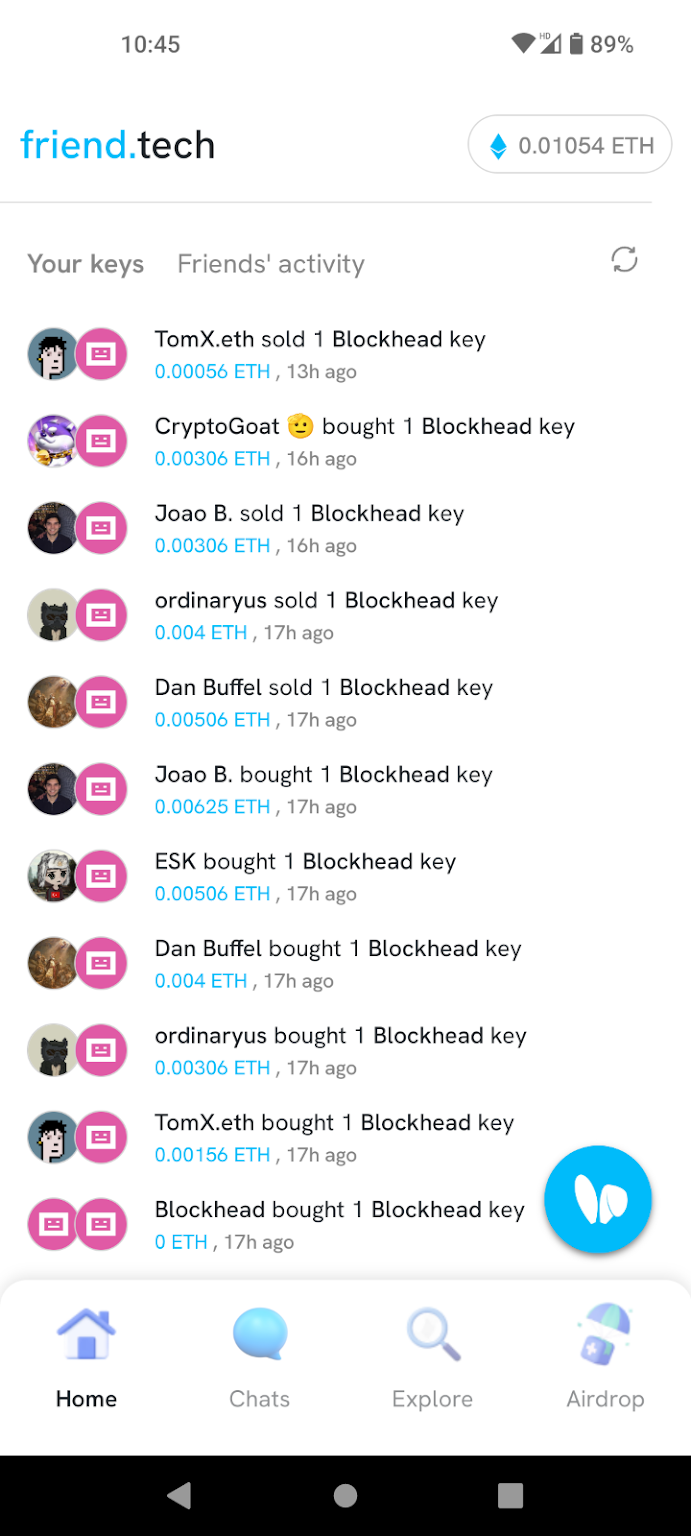This screenshot has width=691, height=1536.
Task: Open CryptoGoat bought 1 Blockhead key entry
Action: click(x=364, y=441)
